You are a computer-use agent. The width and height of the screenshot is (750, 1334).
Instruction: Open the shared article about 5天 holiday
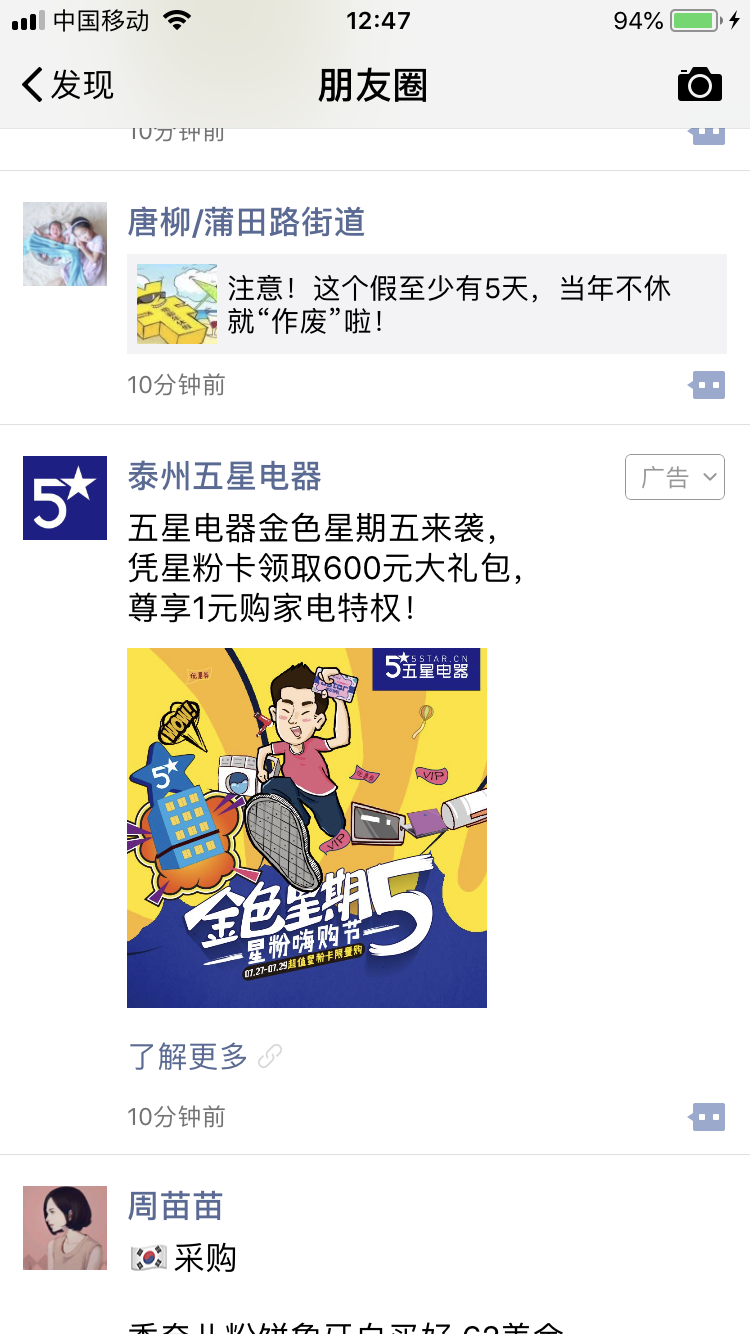click(427, 304)
